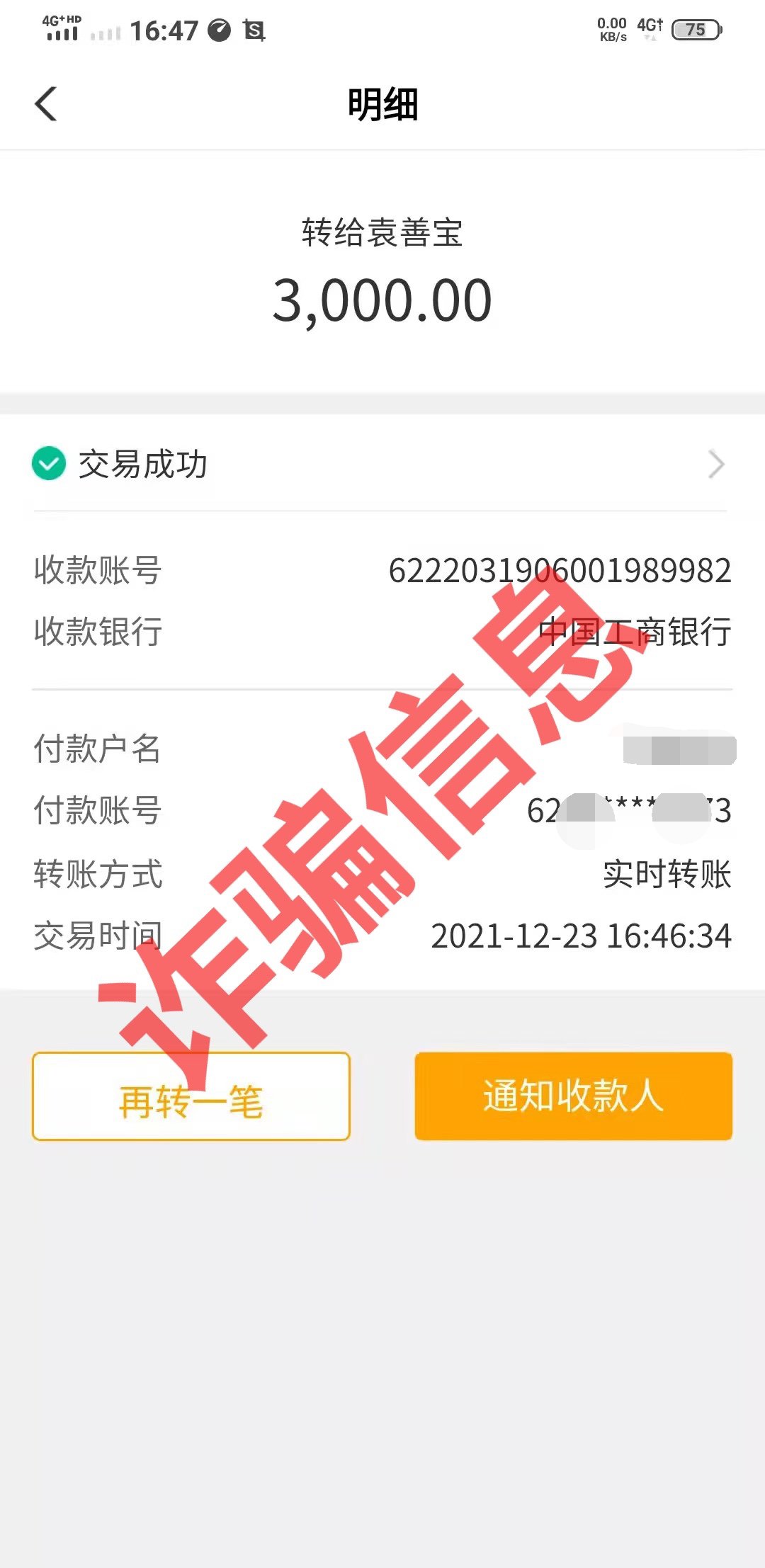The height and width of the screenshot is (1568, 765).
Task: Tap the back arrow to leave 明细
Action: [x=45, y=103]
